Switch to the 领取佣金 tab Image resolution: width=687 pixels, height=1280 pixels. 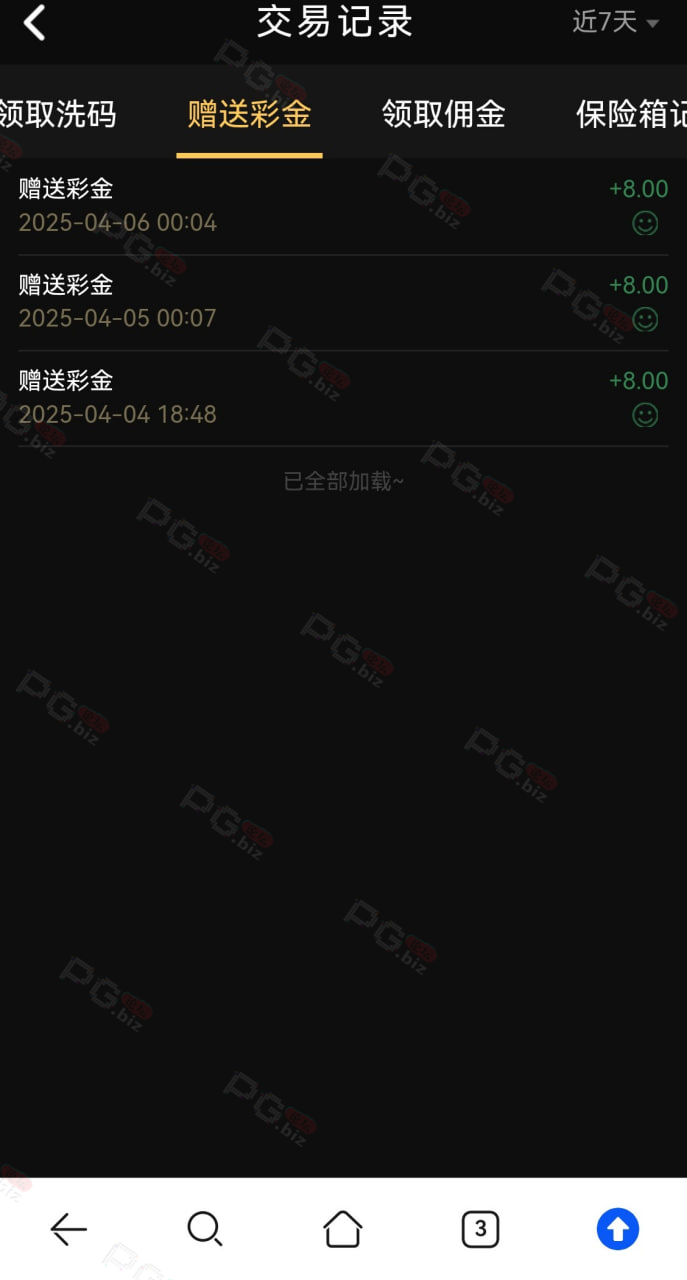[x=443, y=115]
